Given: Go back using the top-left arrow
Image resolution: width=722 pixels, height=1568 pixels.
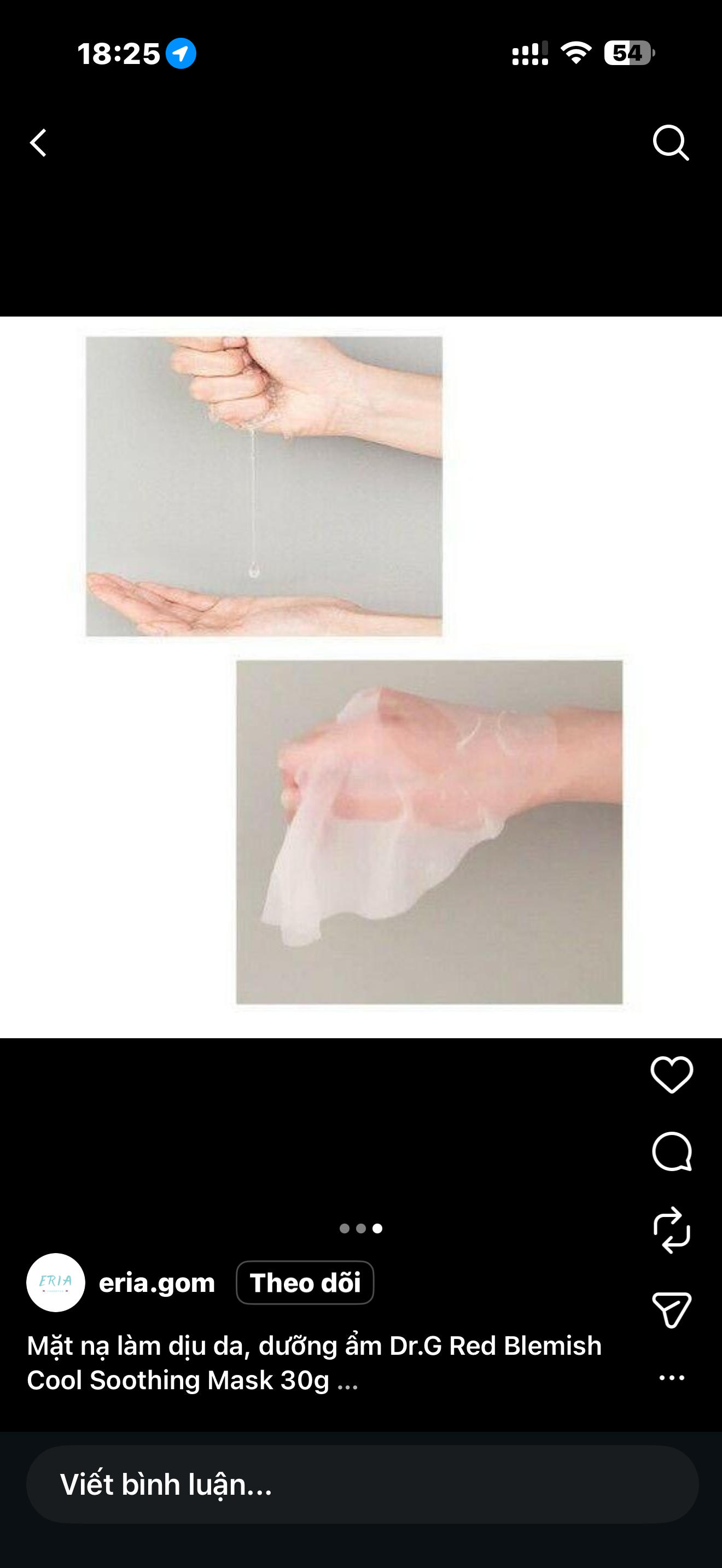Looking at the screenshot, I should [38, 143].
